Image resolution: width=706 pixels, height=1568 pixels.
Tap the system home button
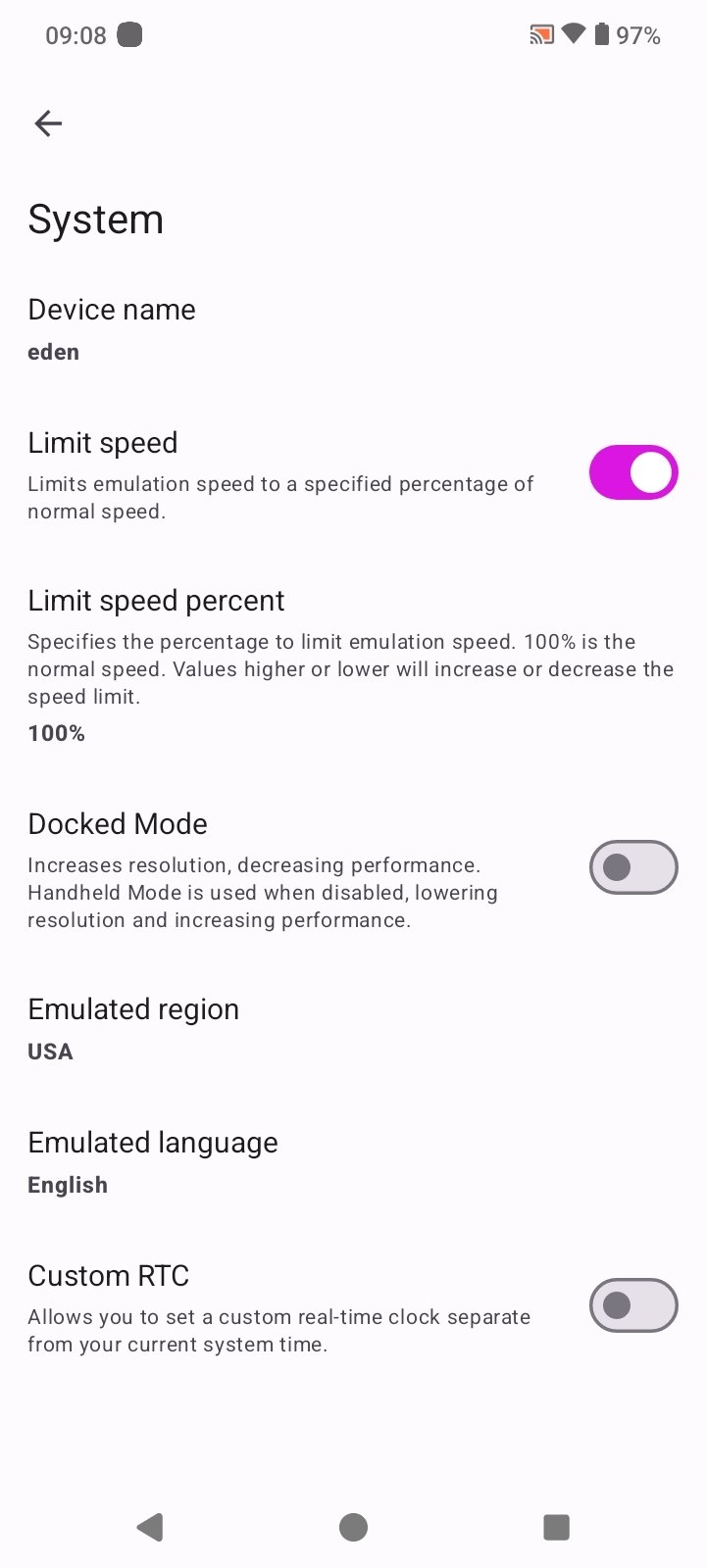353,1527
